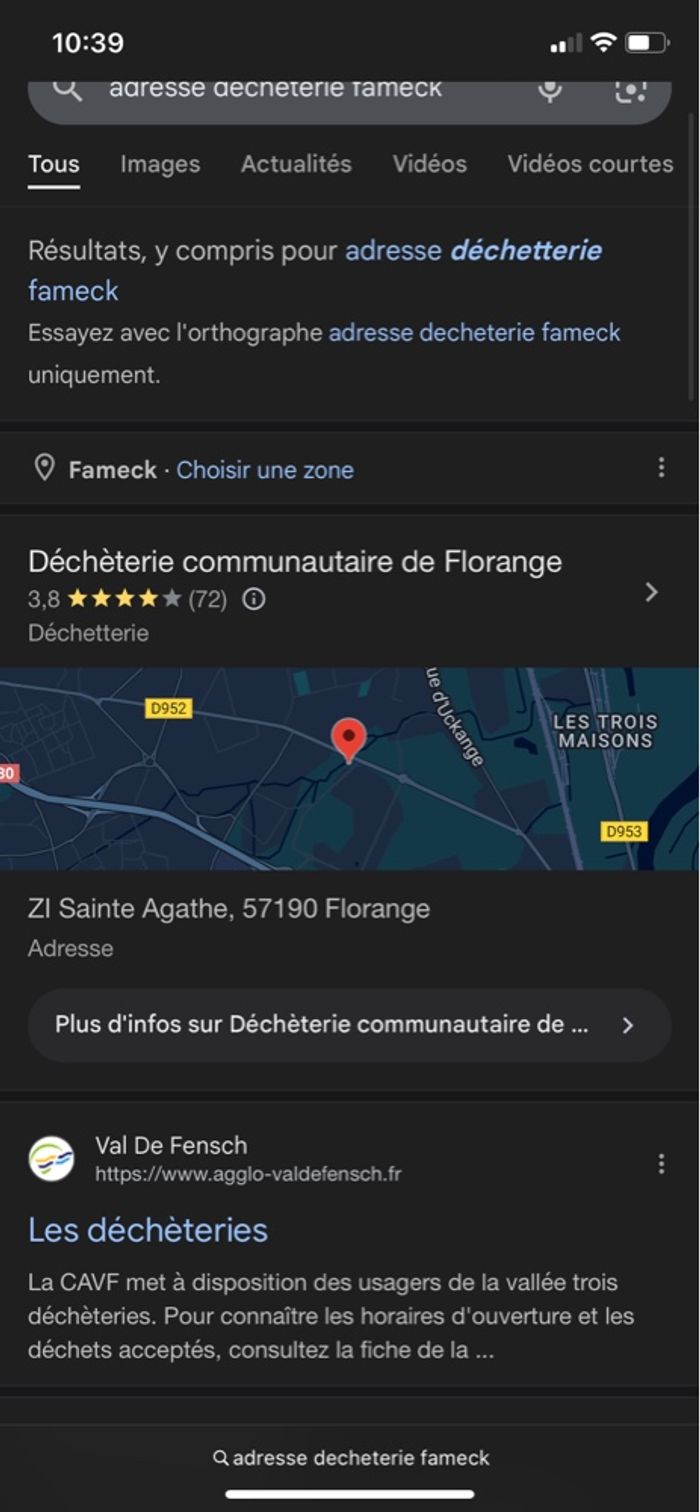Select the Vidéos courtes tab
The image size is (700, 1512).
(x=590, y=164)
